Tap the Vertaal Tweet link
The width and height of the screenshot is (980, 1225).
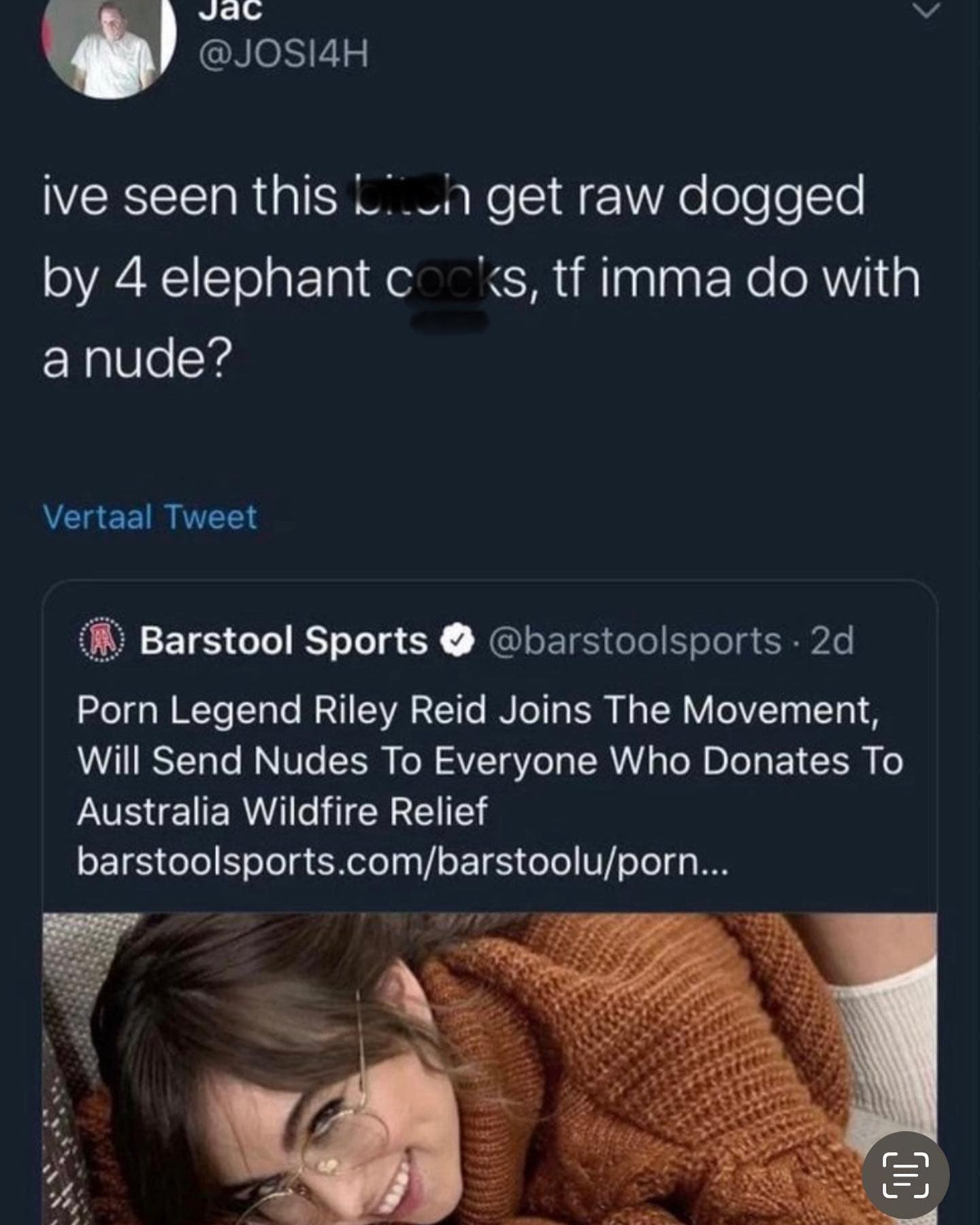150,517
